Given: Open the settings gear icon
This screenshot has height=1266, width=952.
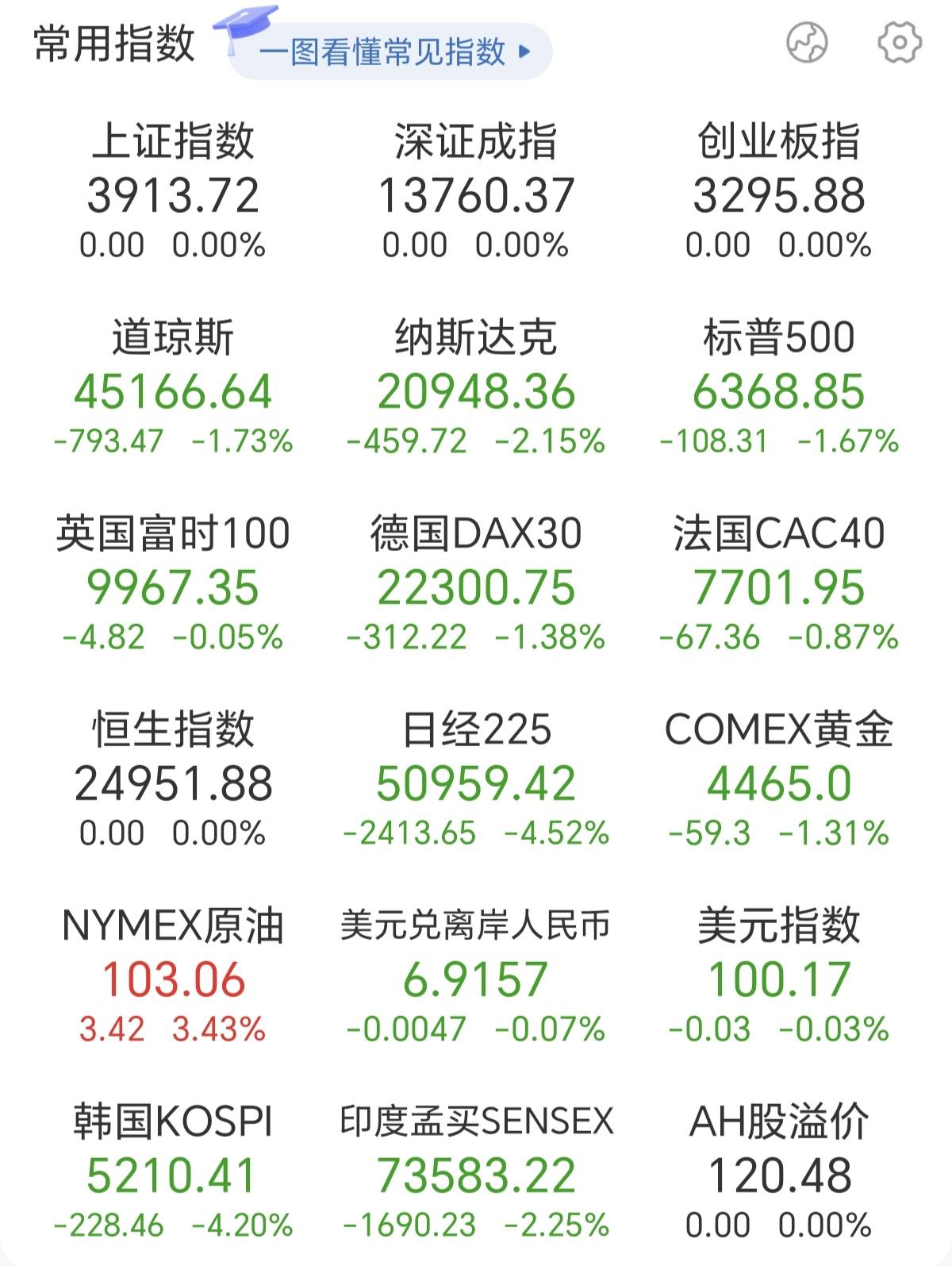Looking at the screenshot, I should pos(900,41).
